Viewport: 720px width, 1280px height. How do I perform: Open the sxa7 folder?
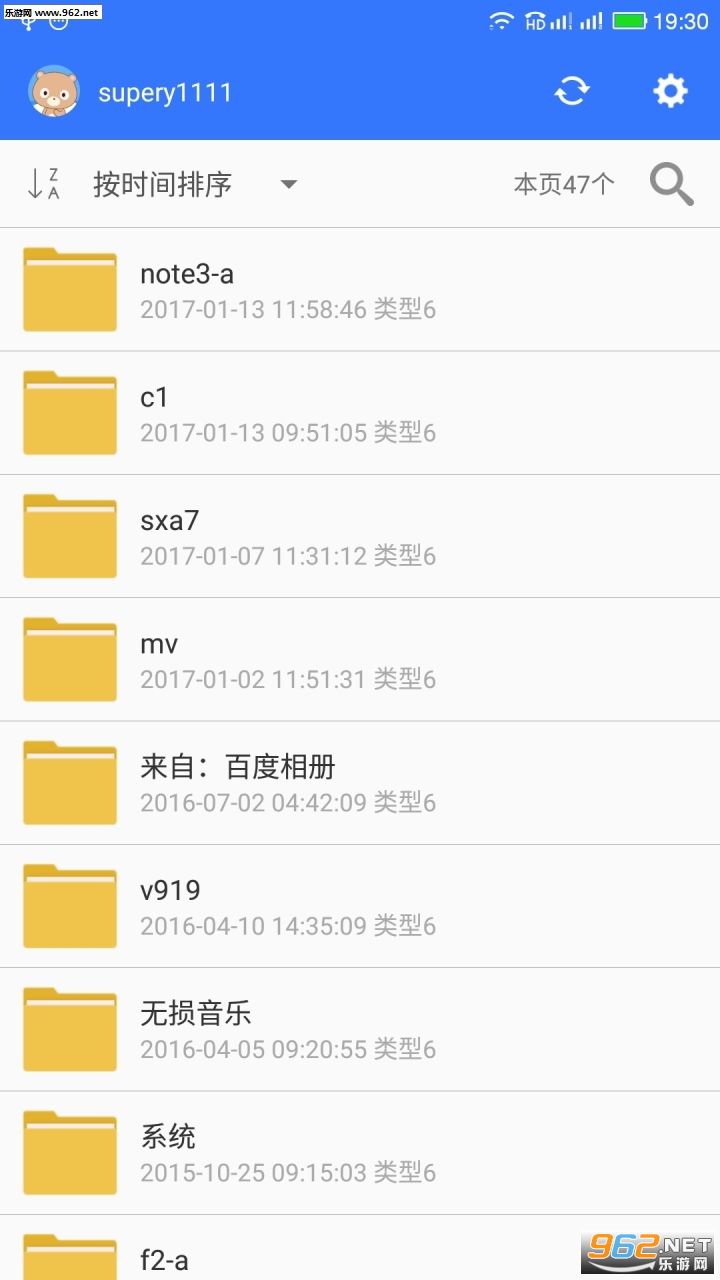tap(360, 537)
